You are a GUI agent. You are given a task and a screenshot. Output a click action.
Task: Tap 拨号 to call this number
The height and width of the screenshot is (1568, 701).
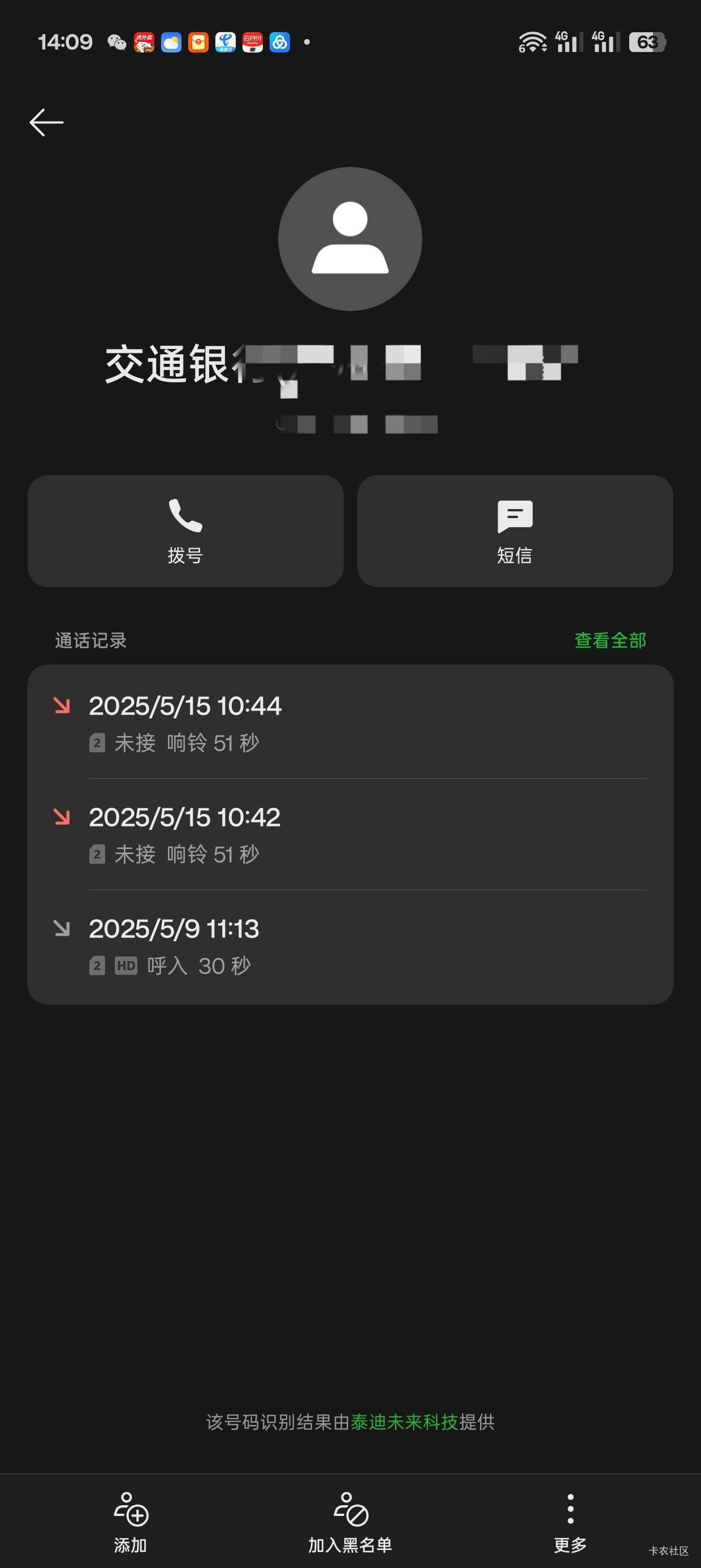click(185, 531)
